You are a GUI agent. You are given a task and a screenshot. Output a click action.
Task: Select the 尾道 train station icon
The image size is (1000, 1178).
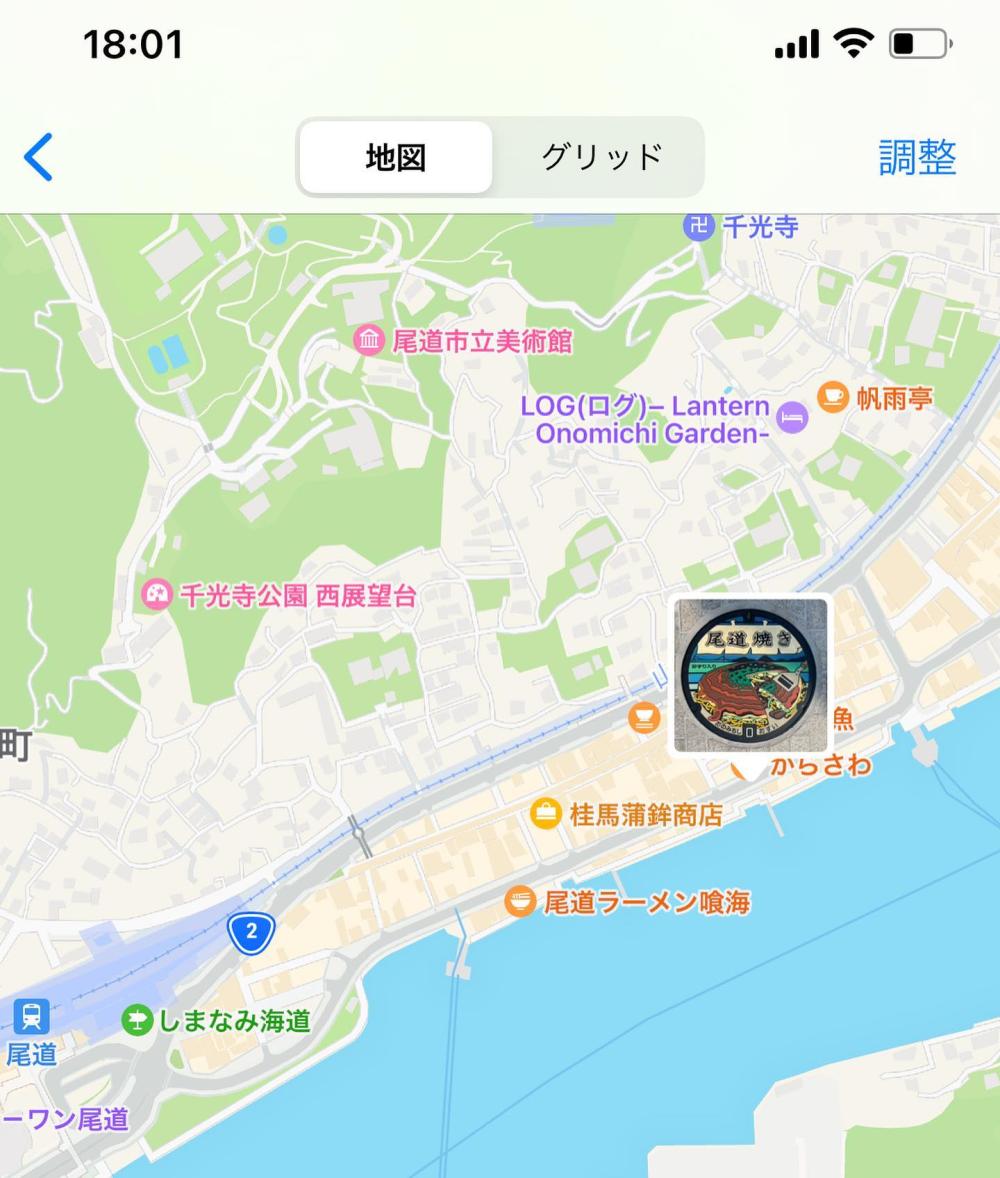[x=32, y=1017]
